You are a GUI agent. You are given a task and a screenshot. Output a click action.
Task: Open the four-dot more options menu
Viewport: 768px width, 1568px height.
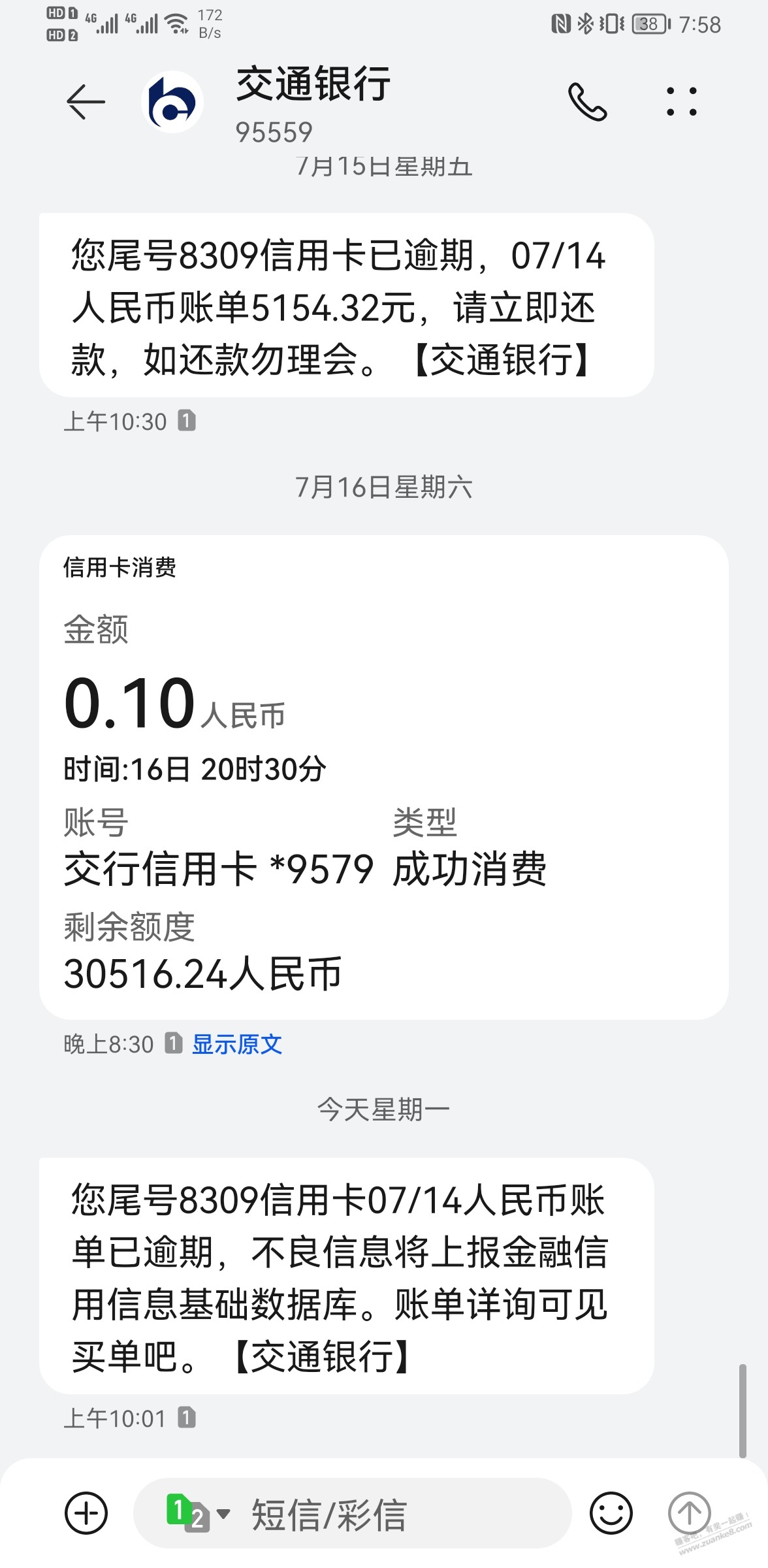[x=681, y=102]
